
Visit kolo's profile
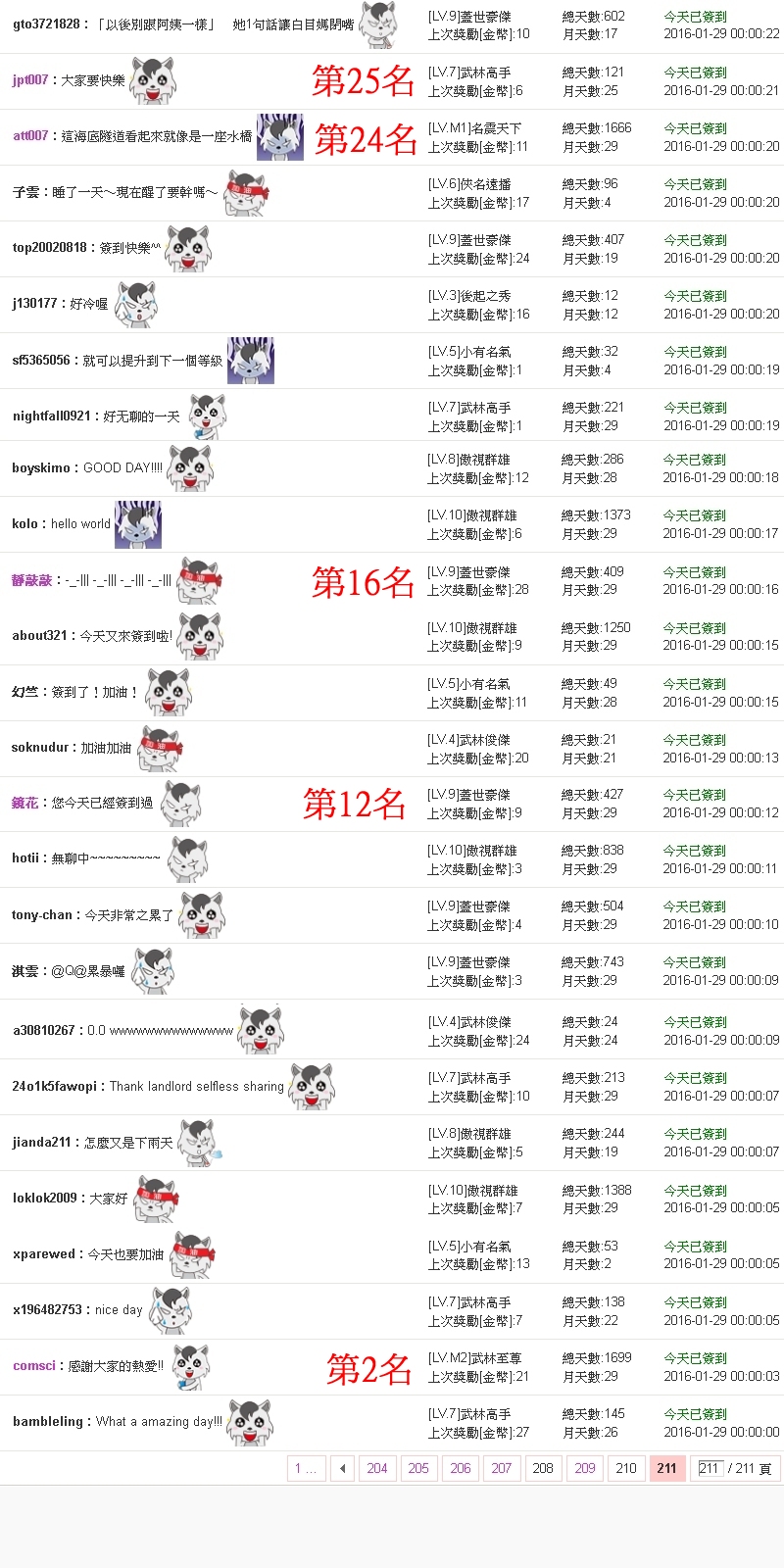24,524
